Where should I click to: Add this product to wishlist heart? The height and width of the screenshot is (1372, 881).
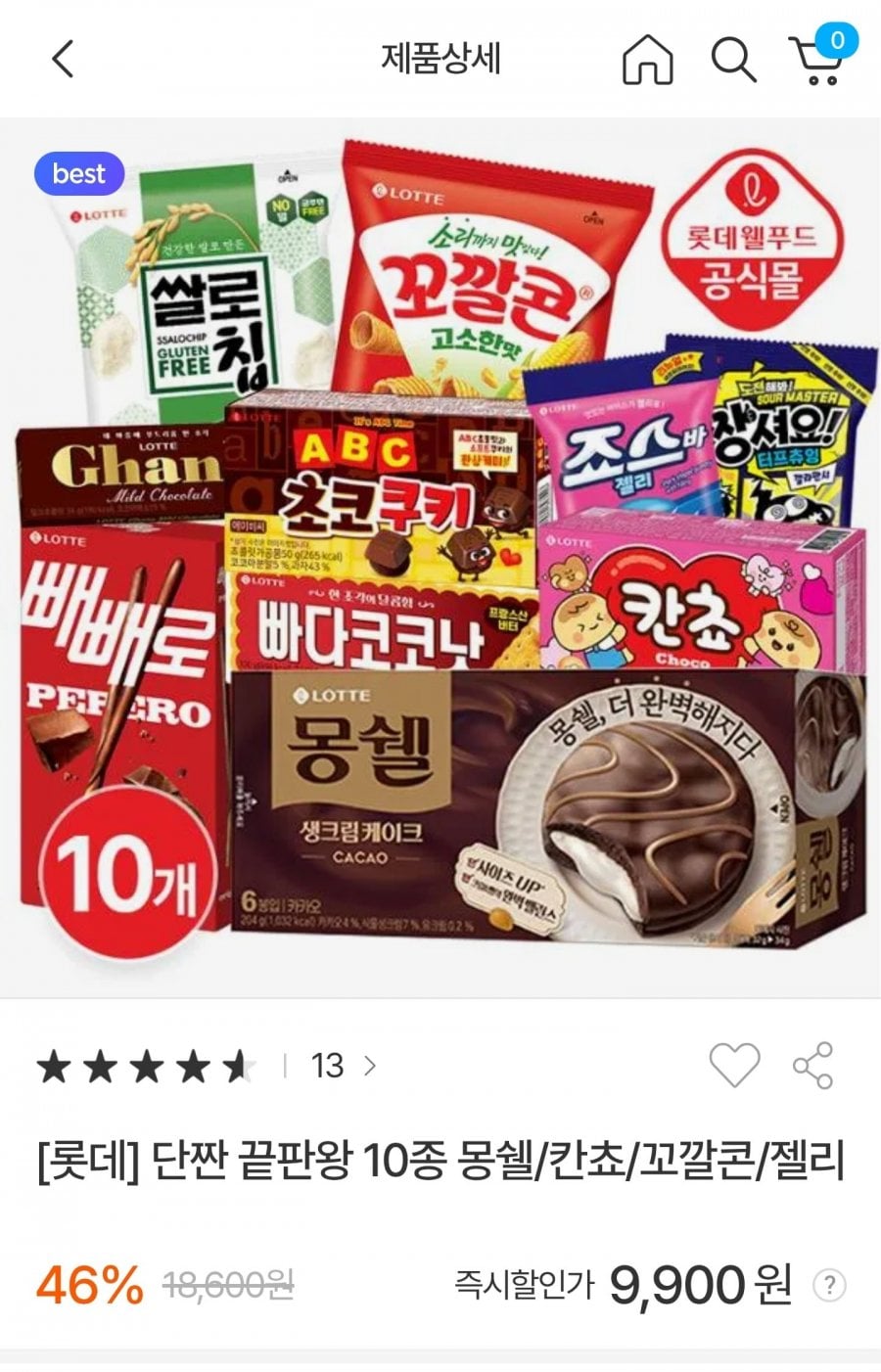pos(734,1065)
